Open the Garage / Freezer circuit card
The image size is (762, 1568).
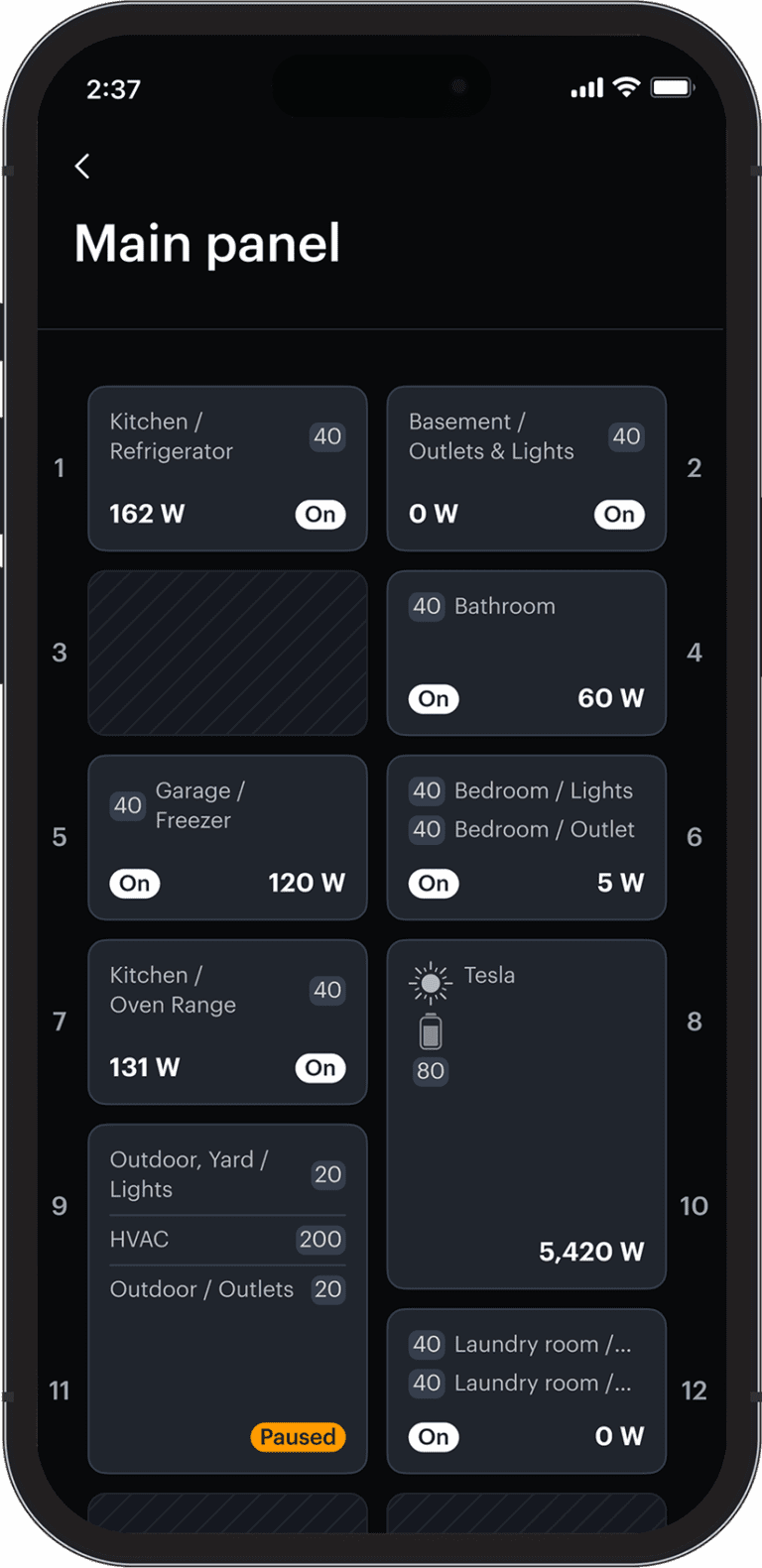[227, 837]
